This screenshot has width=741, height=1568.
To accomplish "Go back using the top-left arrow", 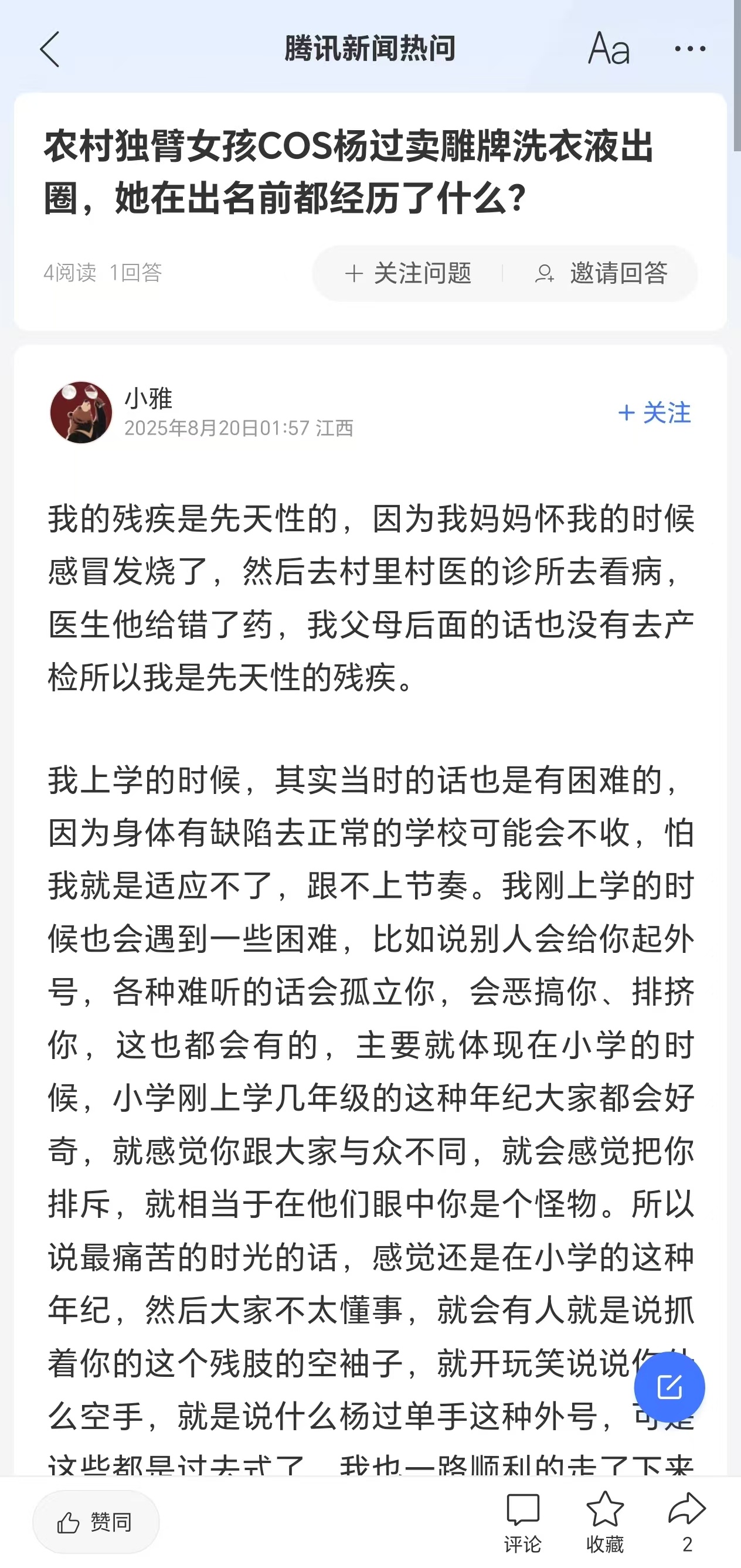I will tap(50, 49).
